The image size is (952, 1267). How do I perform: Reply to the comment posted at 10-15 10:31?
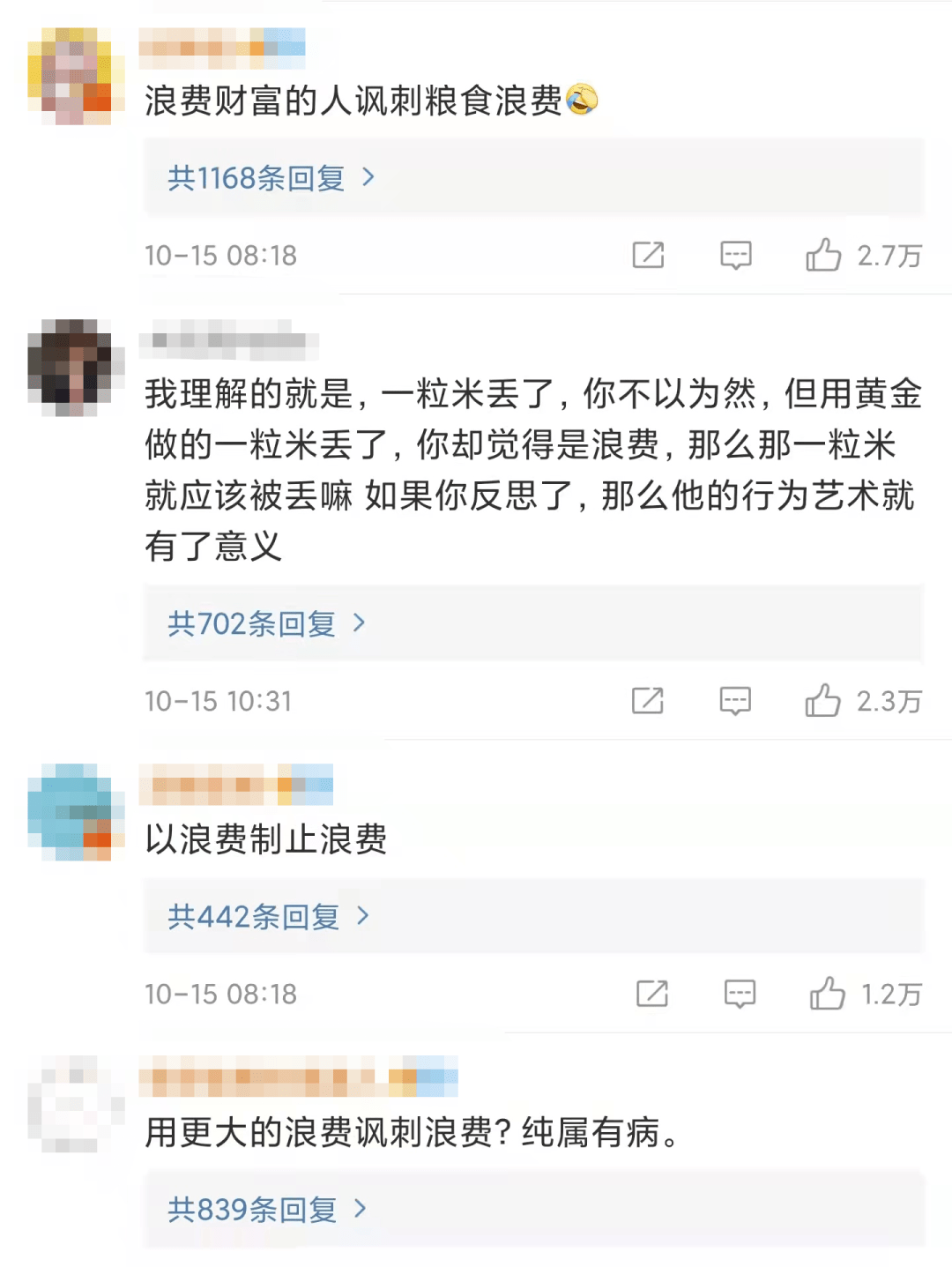[734, 701]
